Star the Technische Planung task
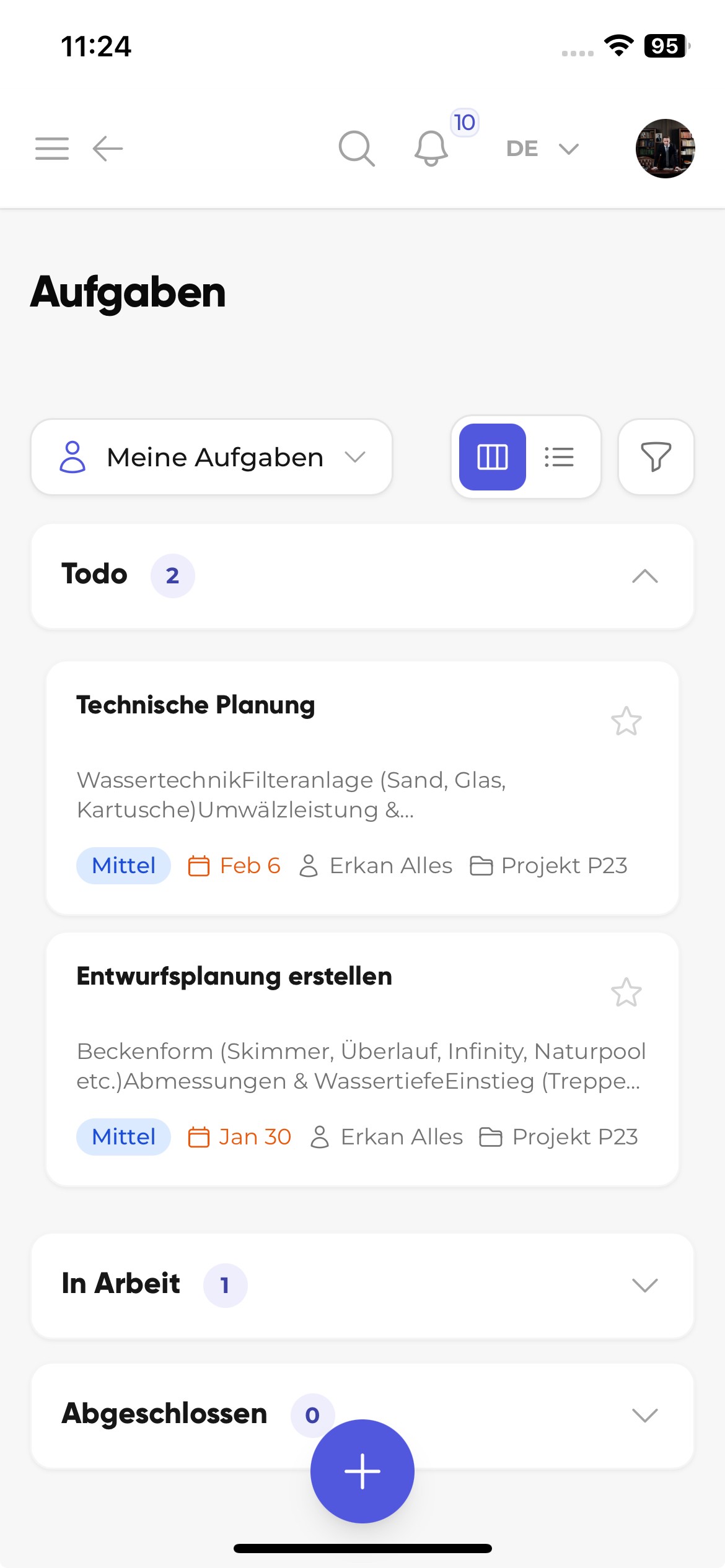This screenshot has height=1568, width=725. (626, 721)
